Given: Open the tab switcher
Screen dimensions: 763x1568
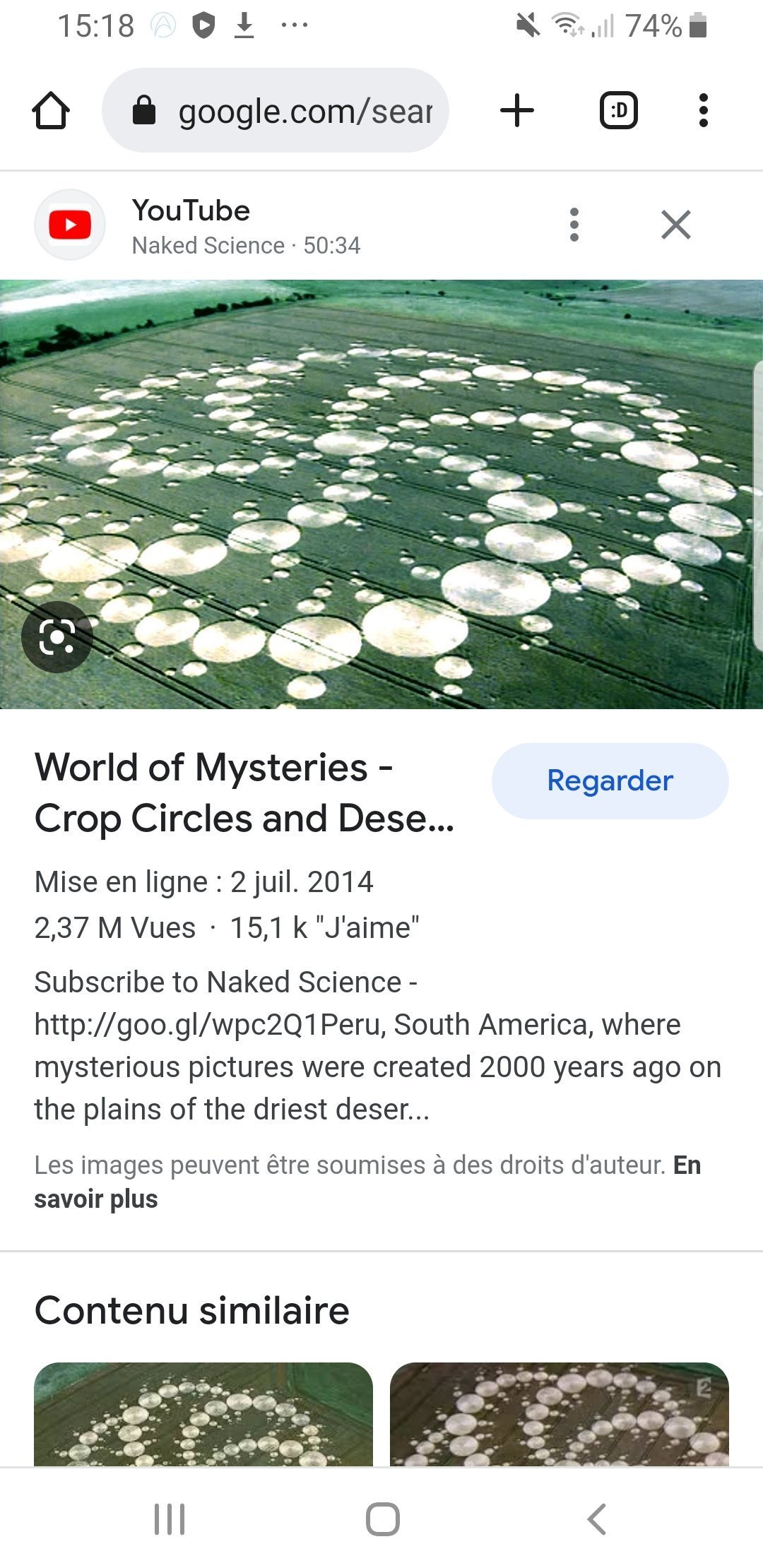Looking at the screenshot, I should pos(619,111).
